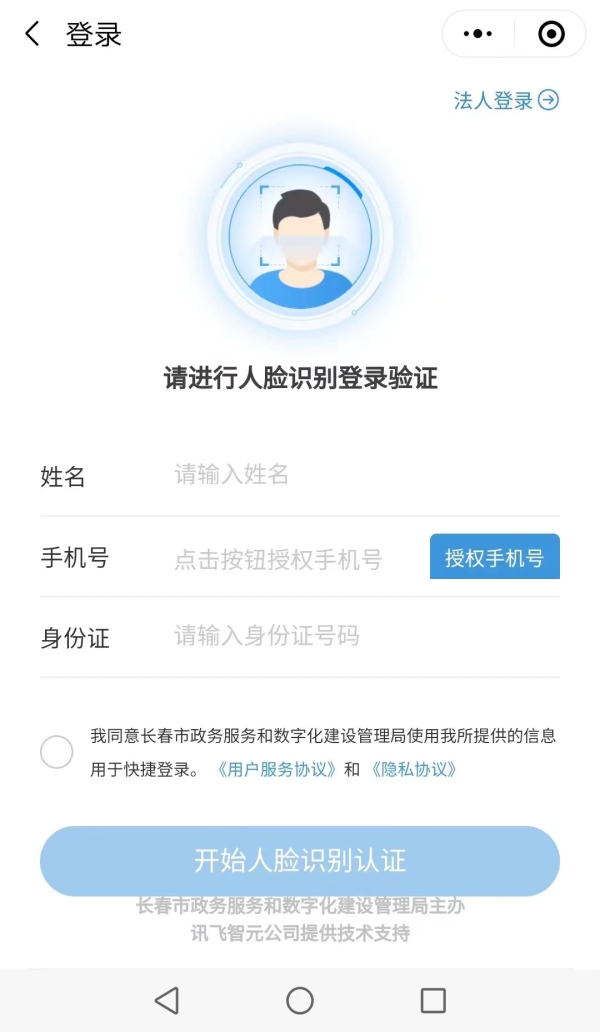Focus the 身份证 number field

(x=360, y=636)
